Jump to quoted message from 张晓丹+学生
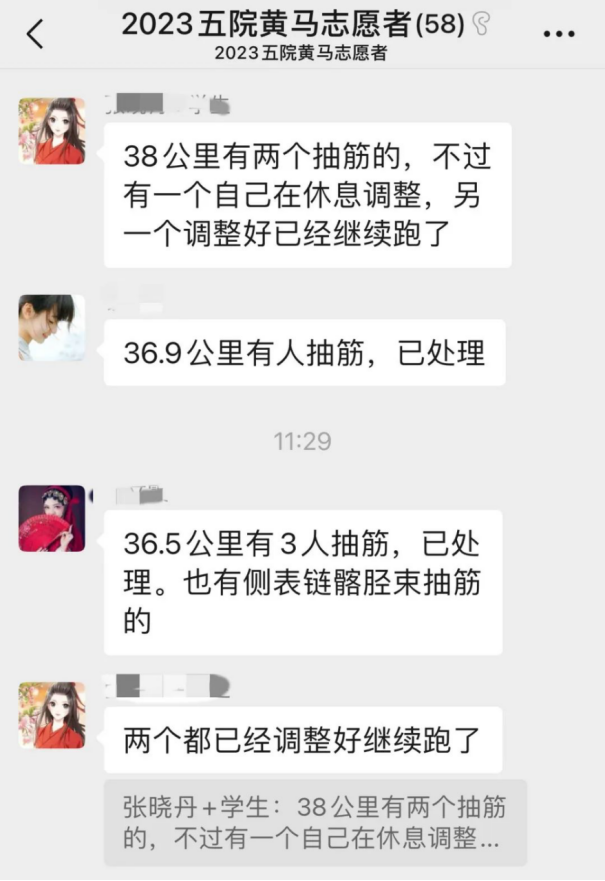Screen dimensions: 605x881 pos(314,822)
